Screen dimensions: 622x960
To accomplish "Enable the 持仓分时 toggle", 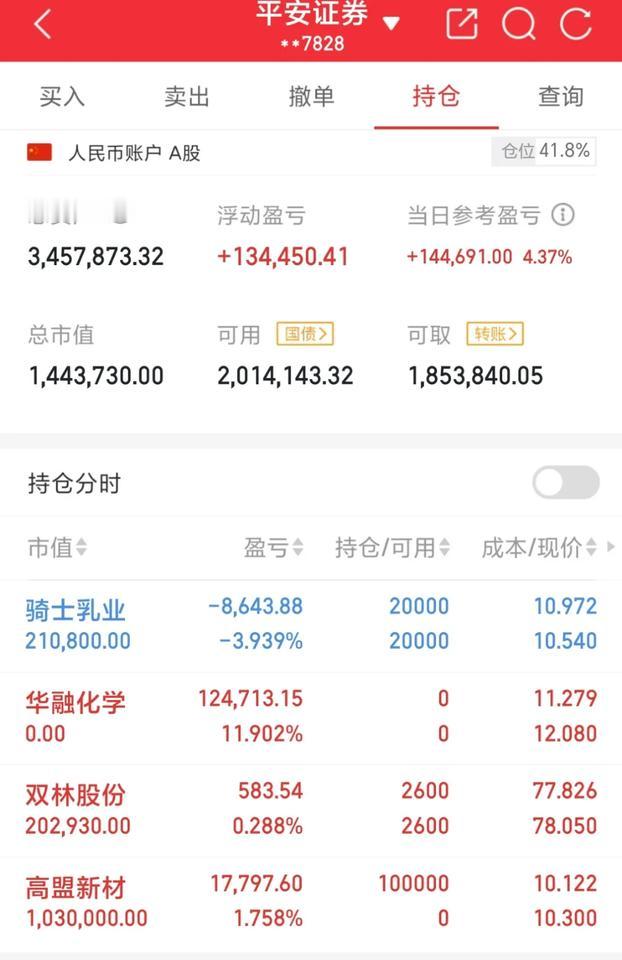I will (566, 483).
